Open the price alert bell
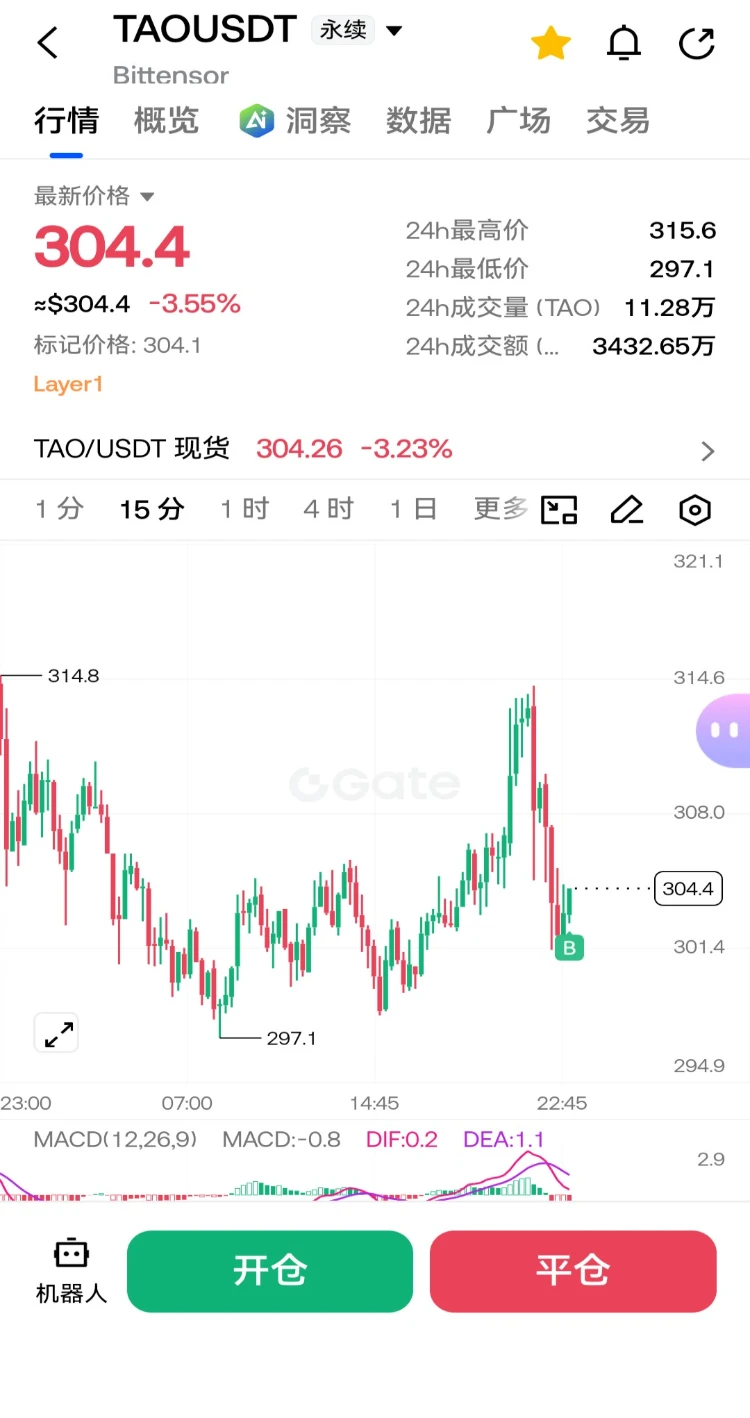The width and height of the screenshot is (750, 1418). point(624,44)
